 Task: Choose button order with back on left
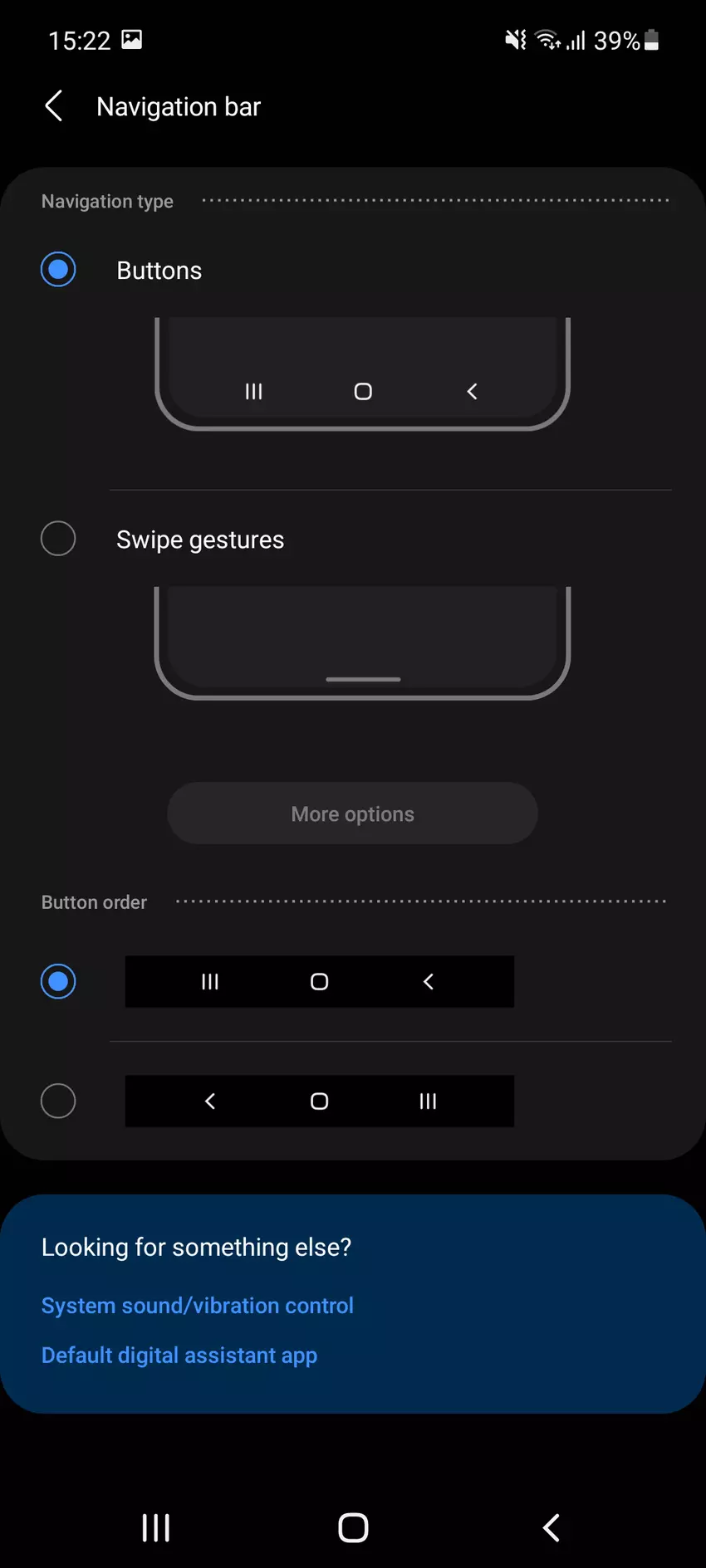[x=58, y=1101]
